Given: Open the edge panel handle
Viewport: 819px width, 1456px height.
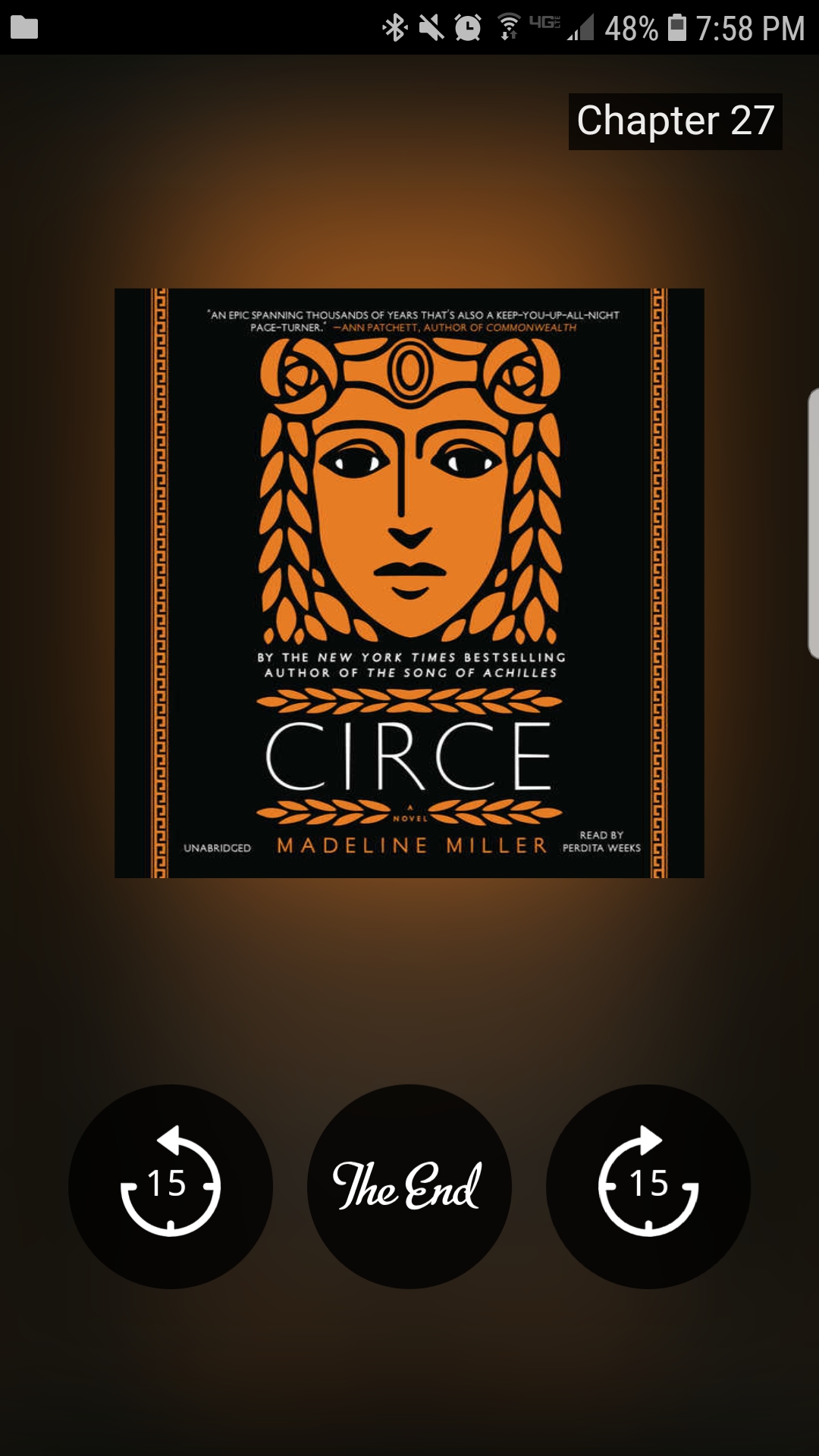Looking at the screenshot, I should [812, 523].
